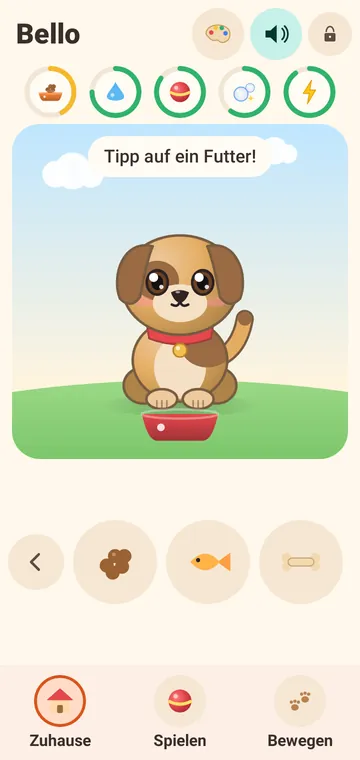Viewport: 360px width, 760px height.
Task: Toggle the sound speaker button
Action: pyautogui.click(x=276, y=34)
